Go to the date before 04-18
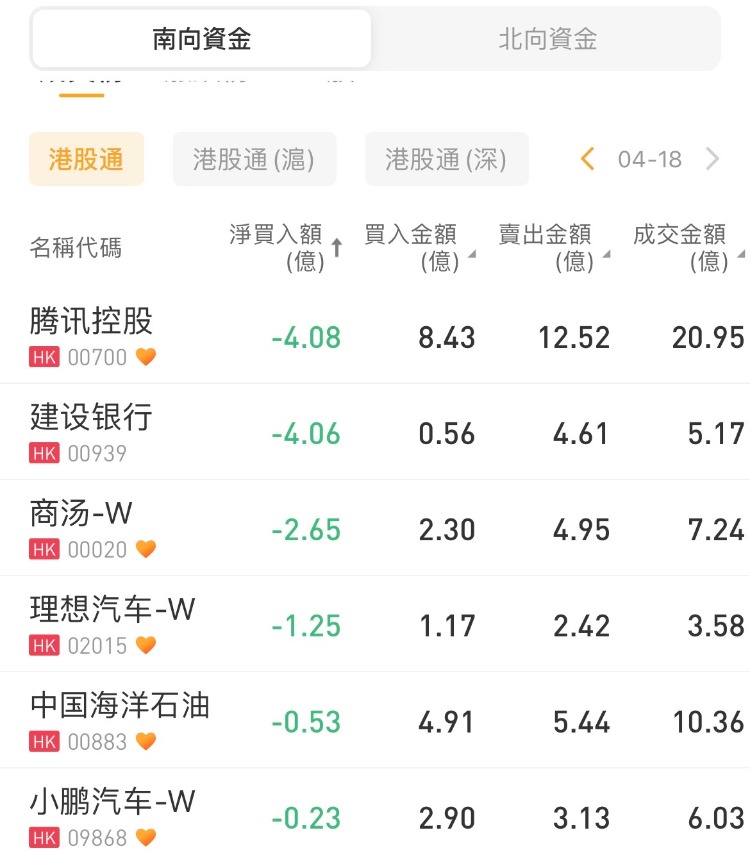Image resolution: width=750 pixels, height=853 pixels. coord(588,159)
